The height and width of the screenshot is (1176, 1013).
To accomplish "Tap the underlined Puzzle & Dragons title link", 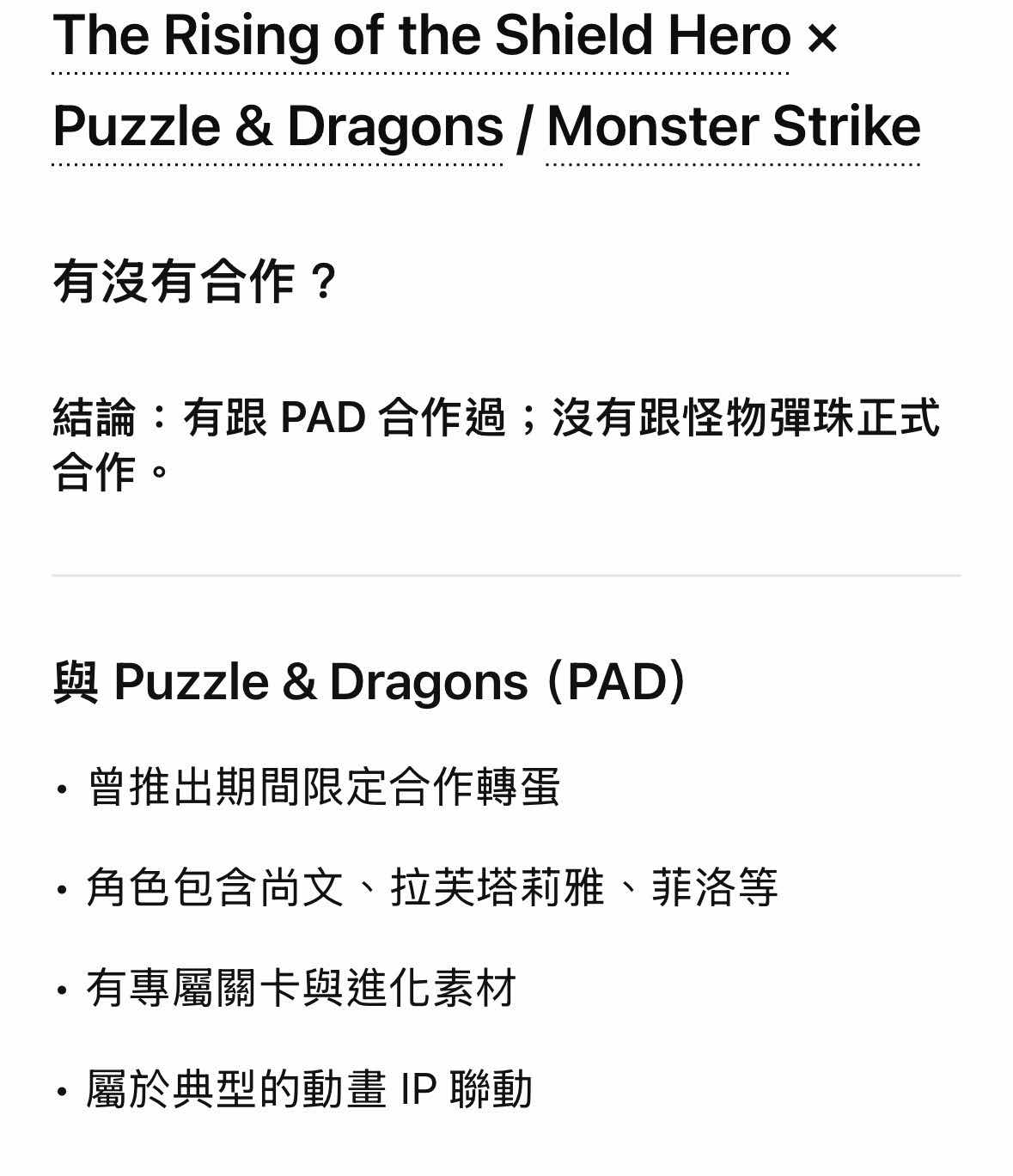I will (278, 128).
